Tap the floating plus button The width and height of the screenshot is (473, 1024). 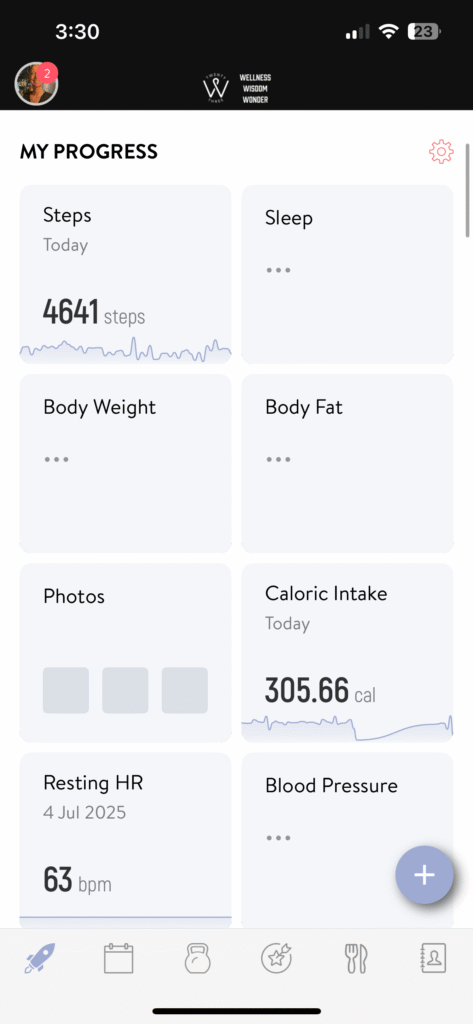pyautogui.click(x=425, y=875)
